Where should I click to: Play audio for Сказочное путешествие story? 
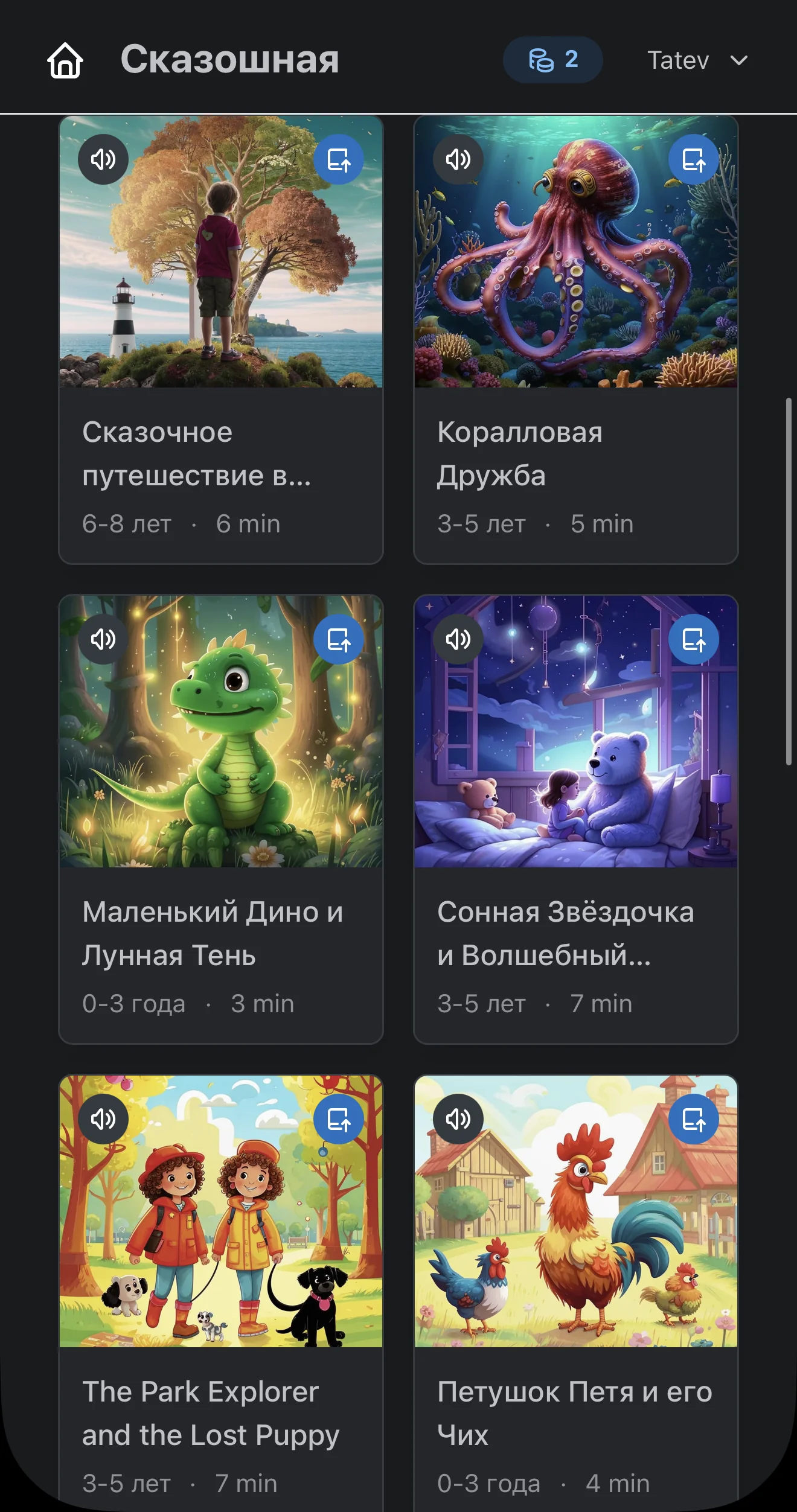(103, 159)
